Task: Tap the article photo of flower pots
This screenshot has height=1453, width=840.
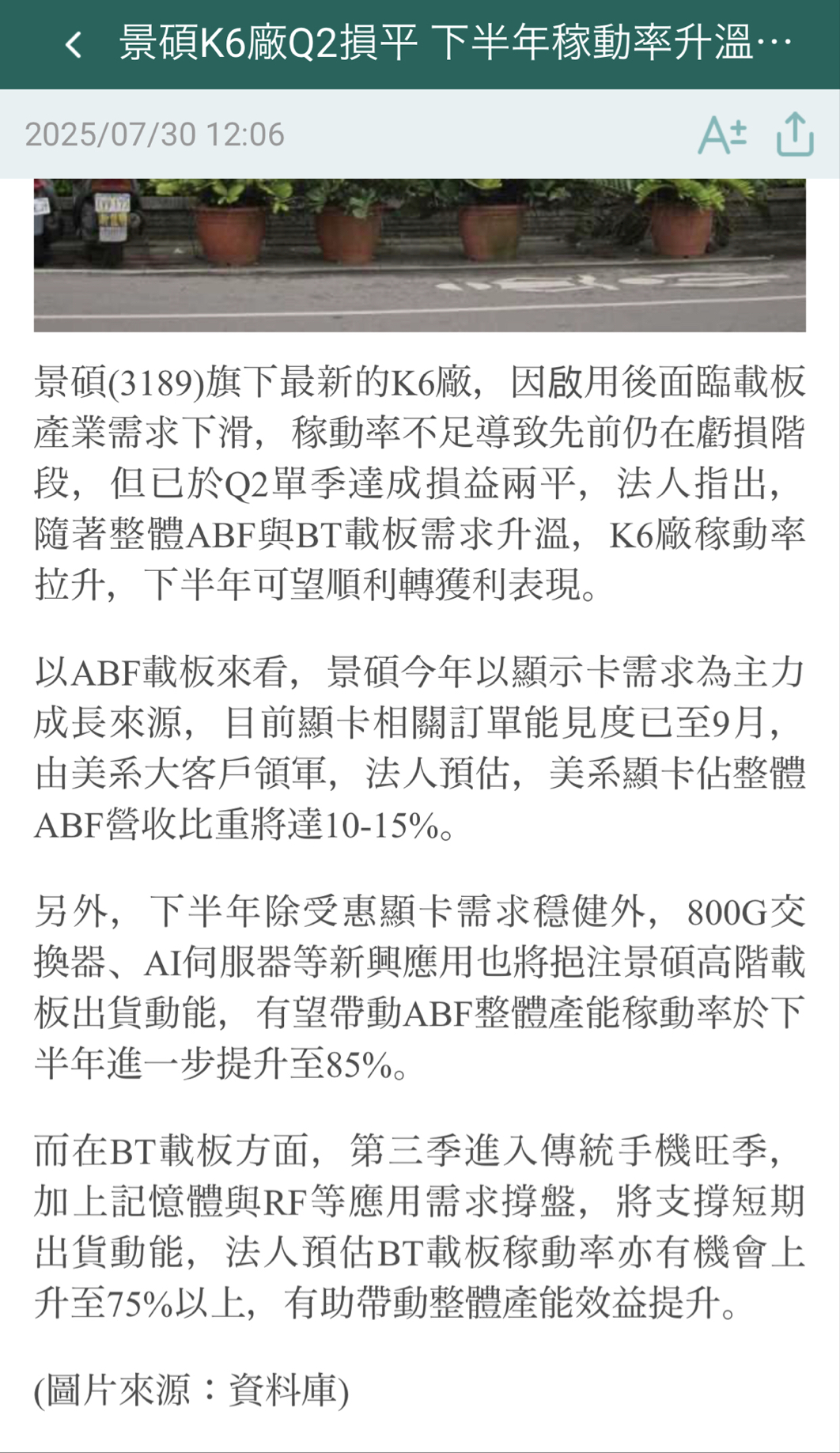Action: (419, 253)
